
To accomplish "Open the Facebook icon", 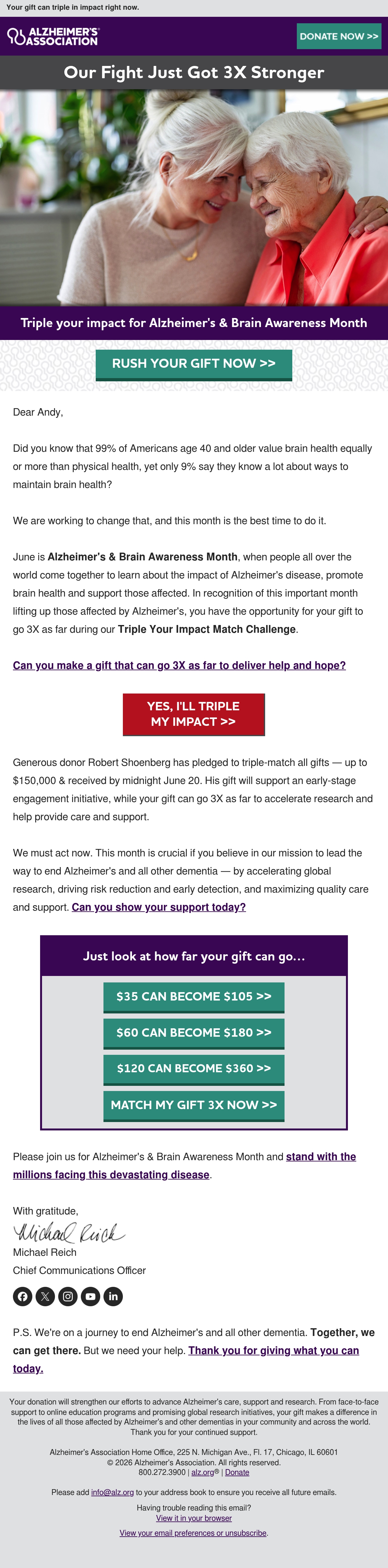I will coord(23,1297).
